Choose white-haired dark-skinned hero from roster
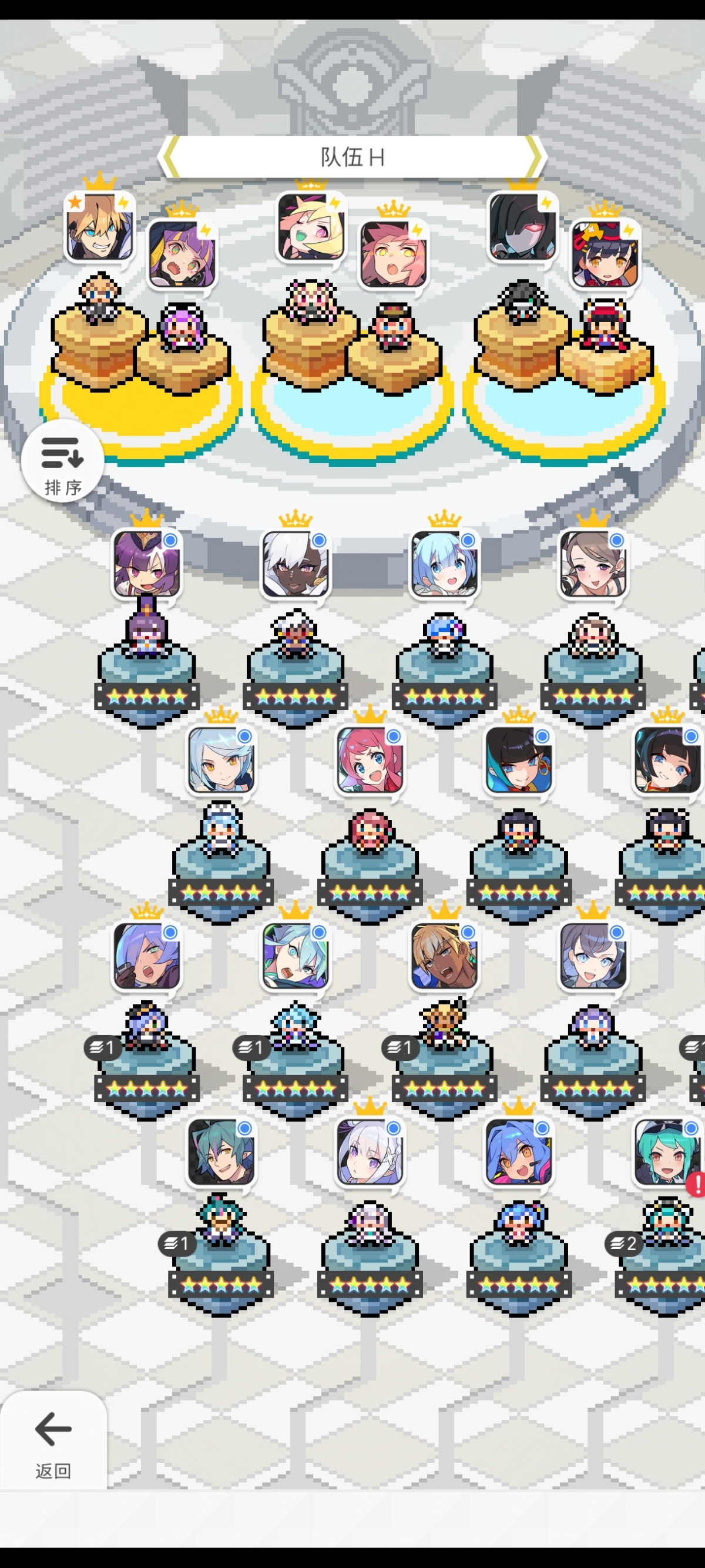This screenshot has height=1568, width=705. [296, 564]
